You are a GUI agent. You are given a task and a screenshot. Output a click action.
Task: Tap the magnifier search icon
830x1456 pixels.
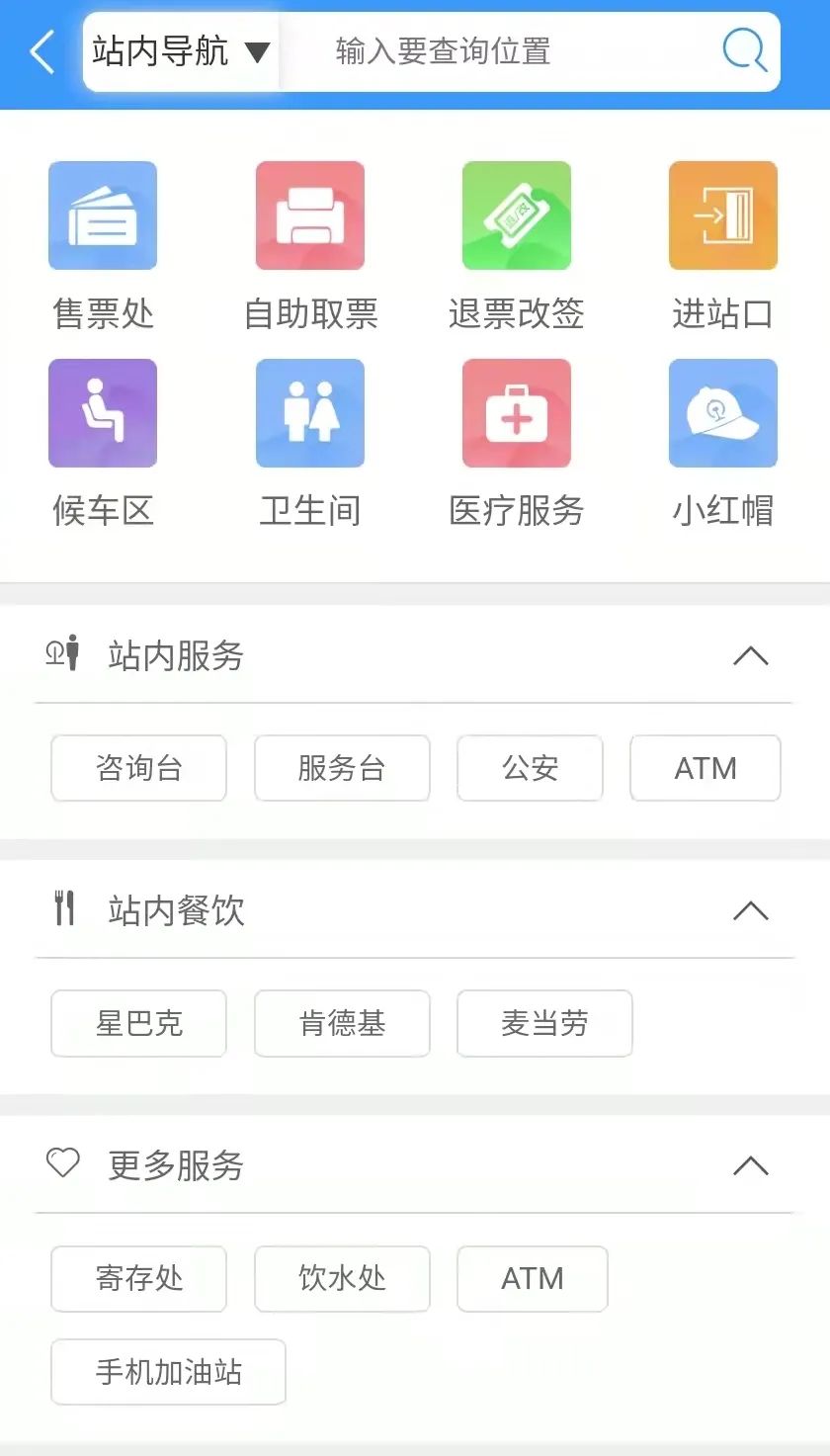(x=744, y=49)
